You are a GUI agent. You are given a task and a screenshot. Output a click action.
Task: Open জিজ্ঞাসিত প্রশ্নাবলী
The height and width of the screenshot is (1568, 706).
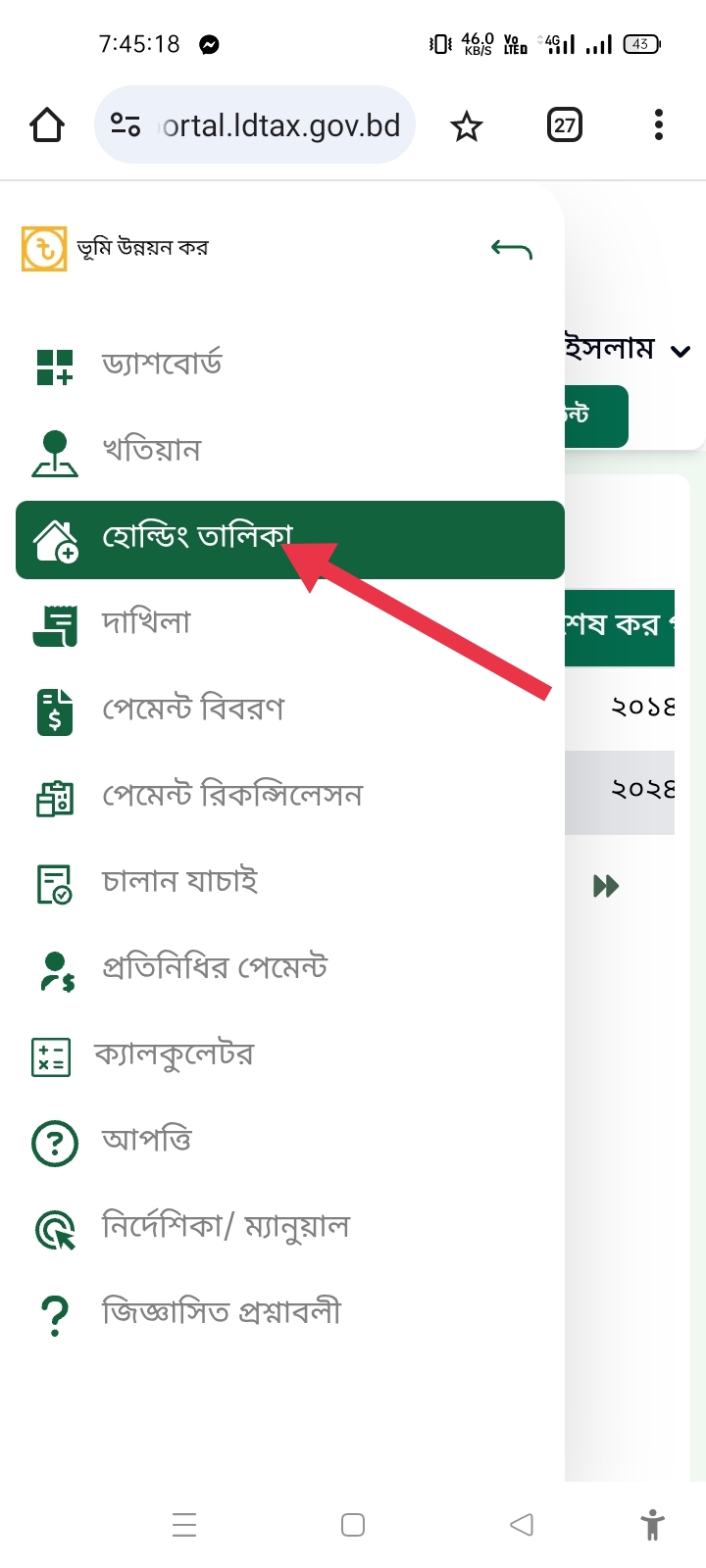pyautogui.click(x=221, y=1313)
